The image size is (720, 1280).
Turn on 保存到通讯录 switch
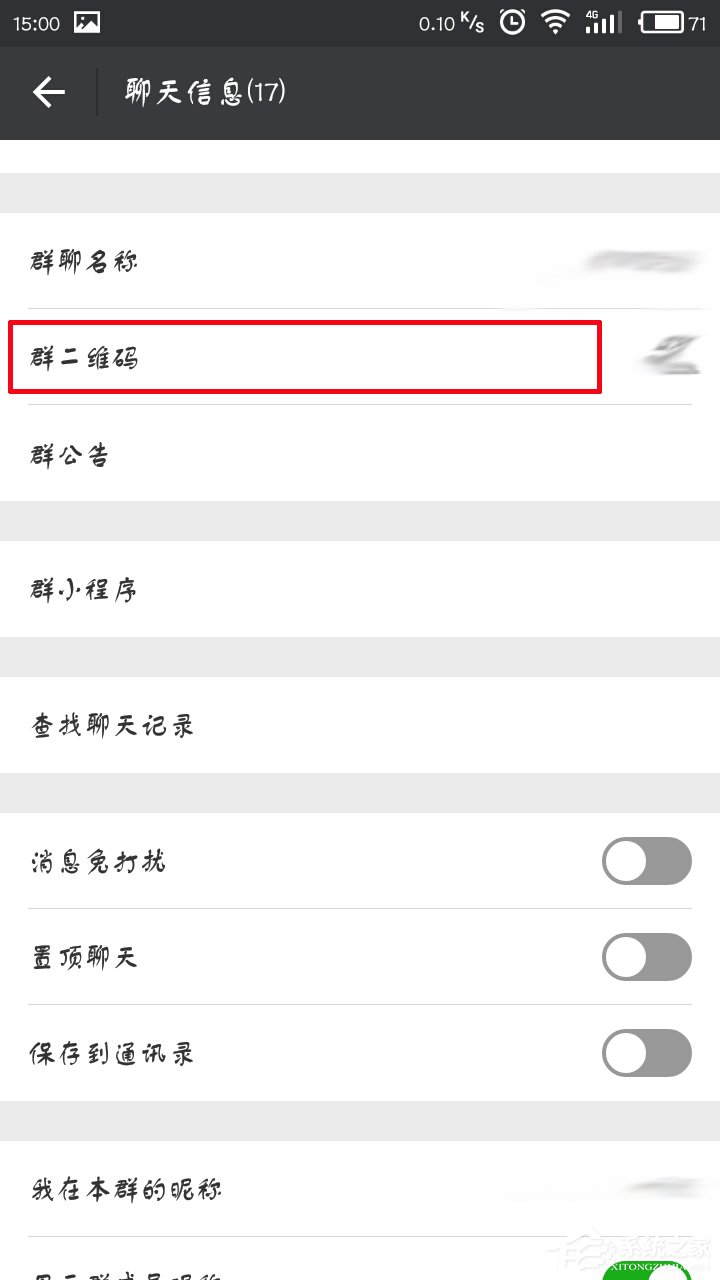[646, 1053]
